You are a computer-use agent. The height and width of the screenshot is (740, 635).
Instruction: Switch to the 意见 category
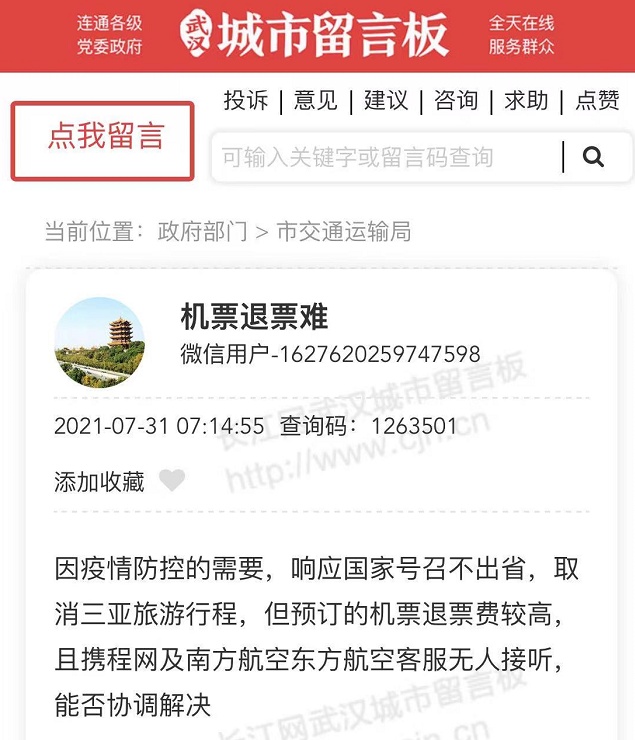(x=316, y=100)
